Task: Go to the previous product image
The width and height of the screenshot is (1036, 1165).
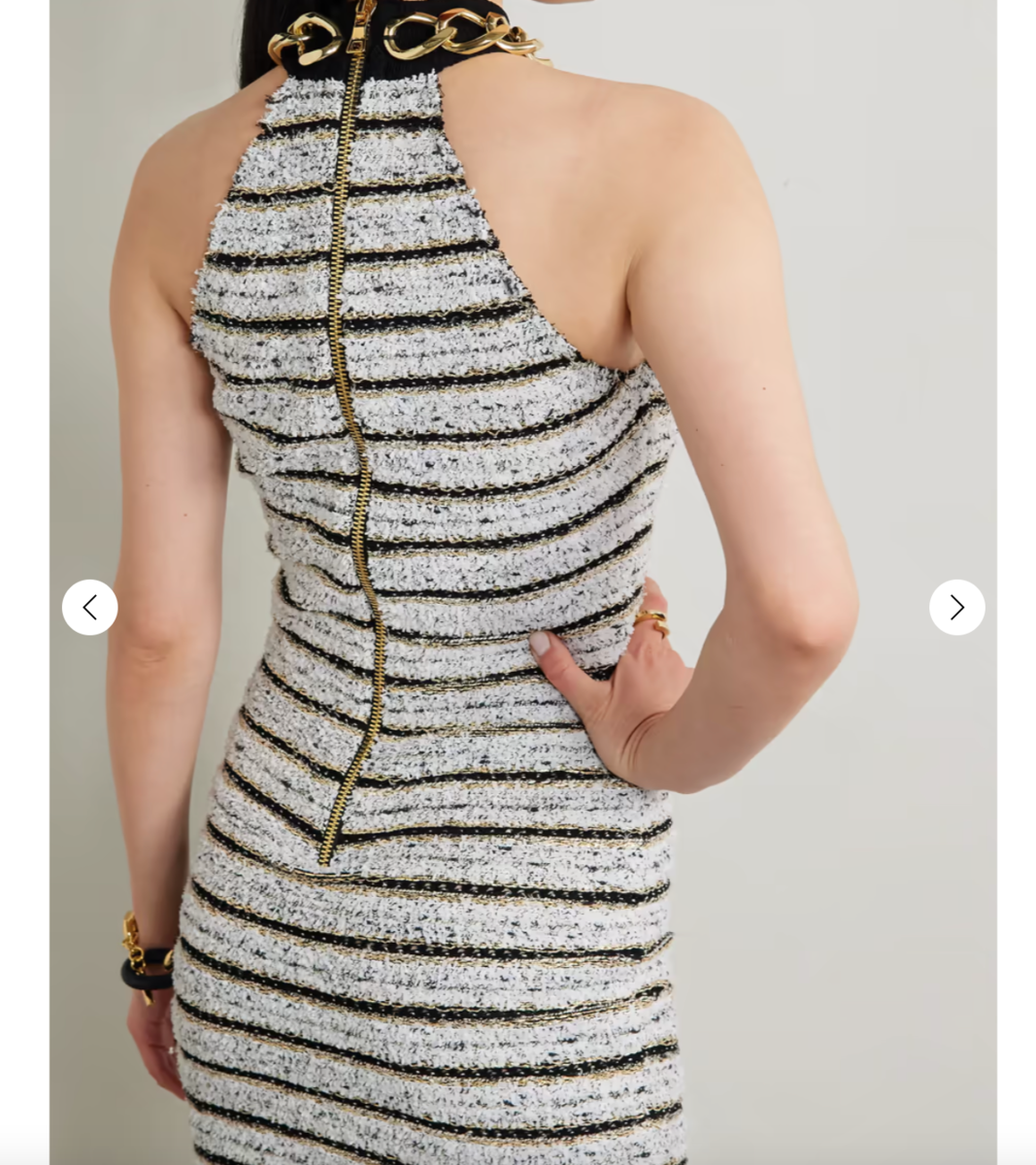Action: 90,608
